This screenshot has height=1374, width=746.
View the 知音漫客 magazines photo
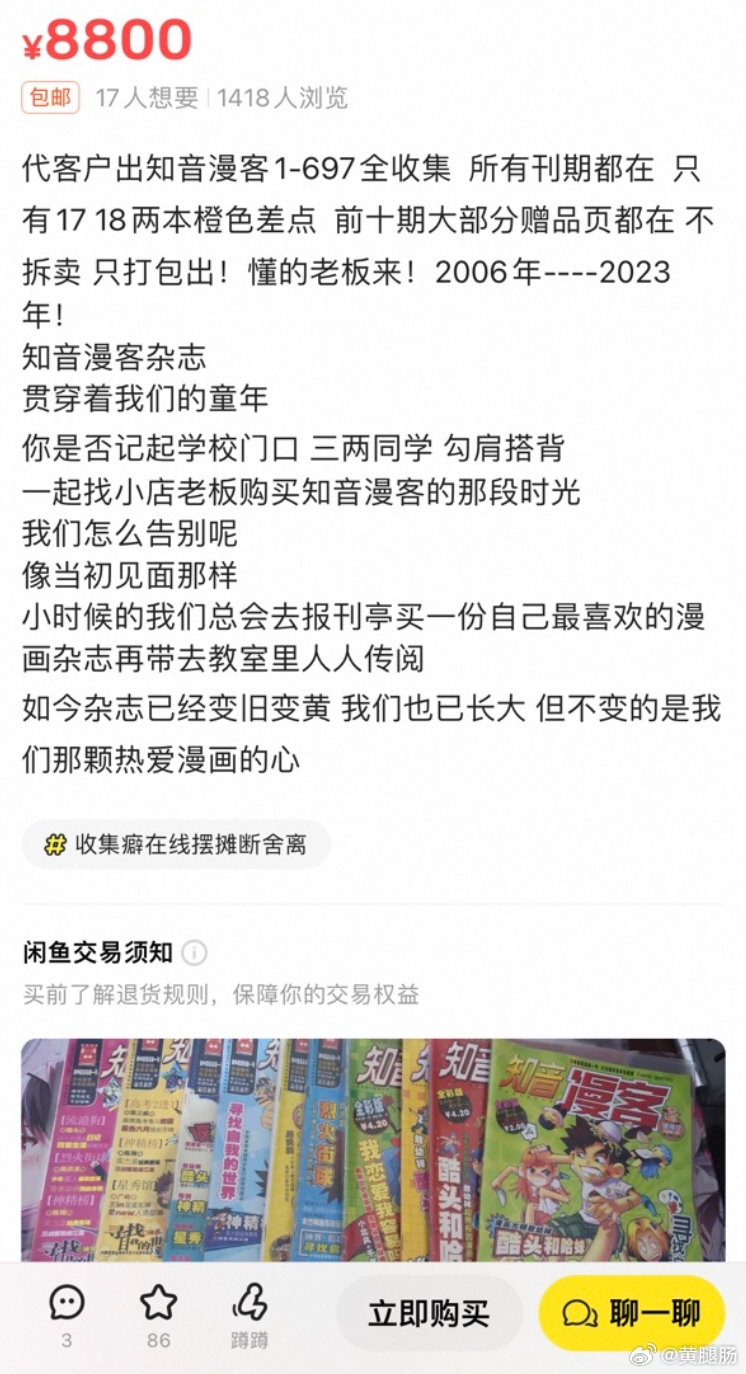[372, 1150]
